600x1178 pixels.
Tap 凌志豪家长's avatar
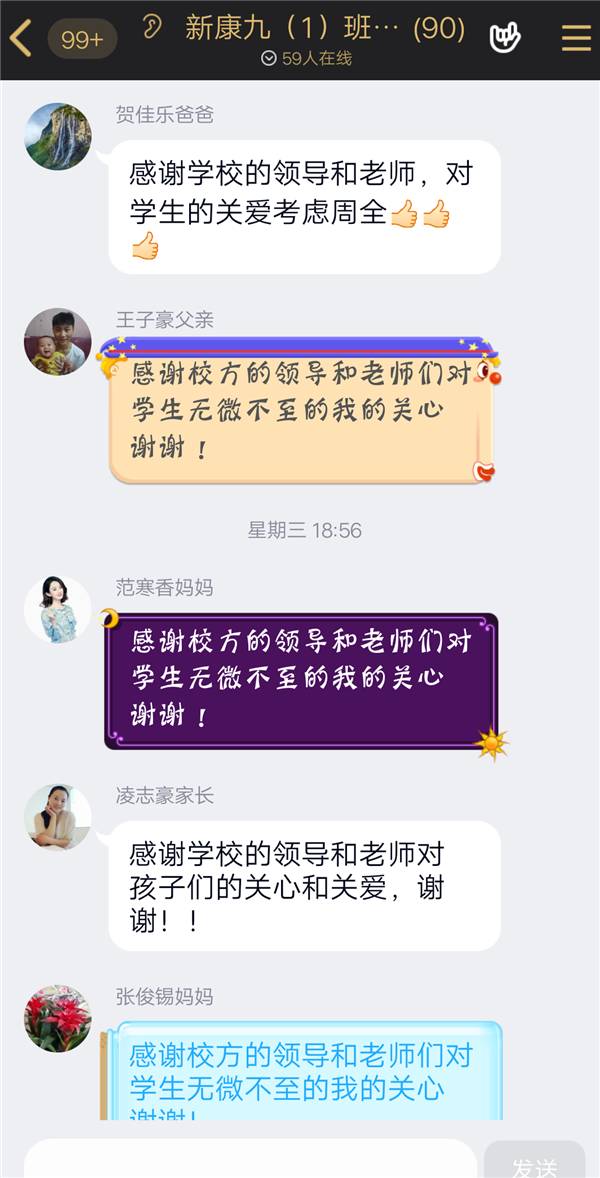point(58,818)
